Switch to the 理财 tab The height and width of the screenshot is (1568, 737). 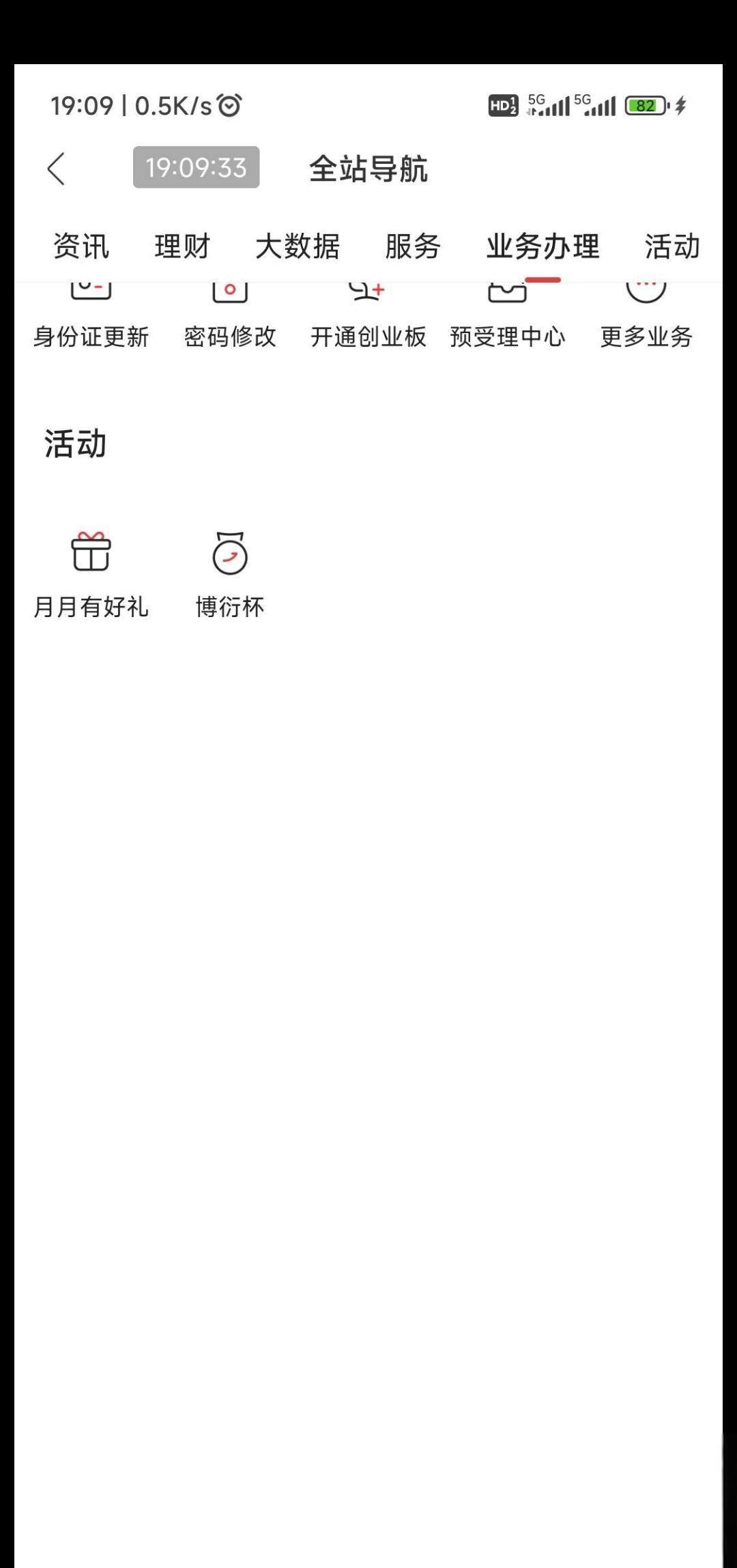182,246
